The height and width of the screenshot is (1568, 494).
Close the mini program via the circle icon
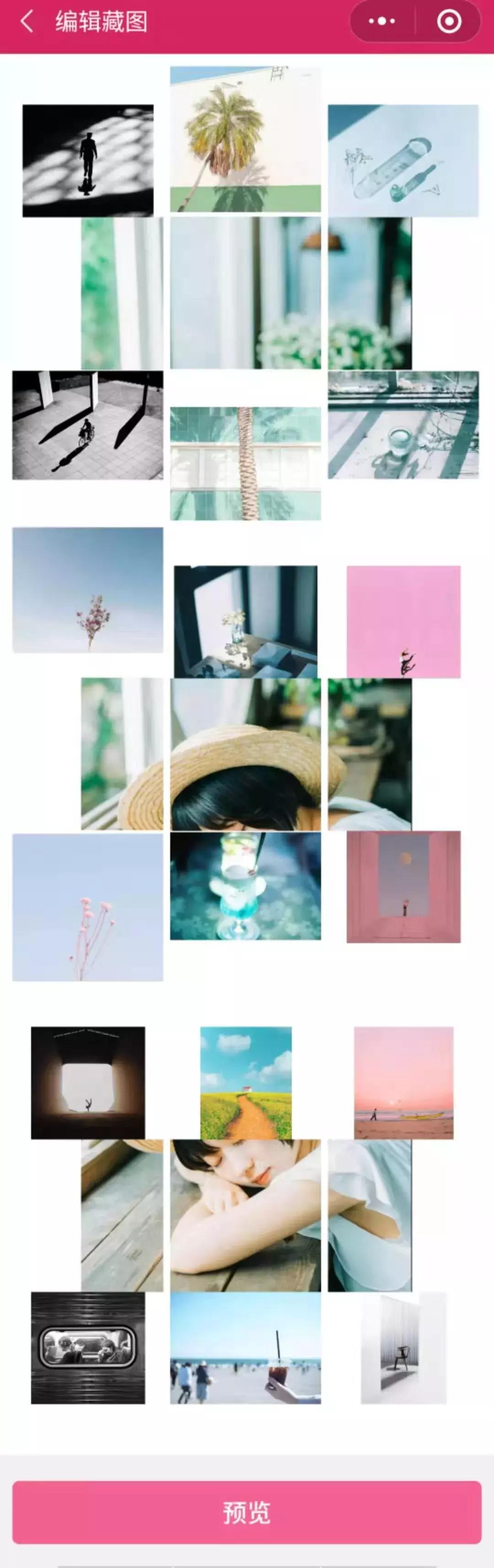449,22
